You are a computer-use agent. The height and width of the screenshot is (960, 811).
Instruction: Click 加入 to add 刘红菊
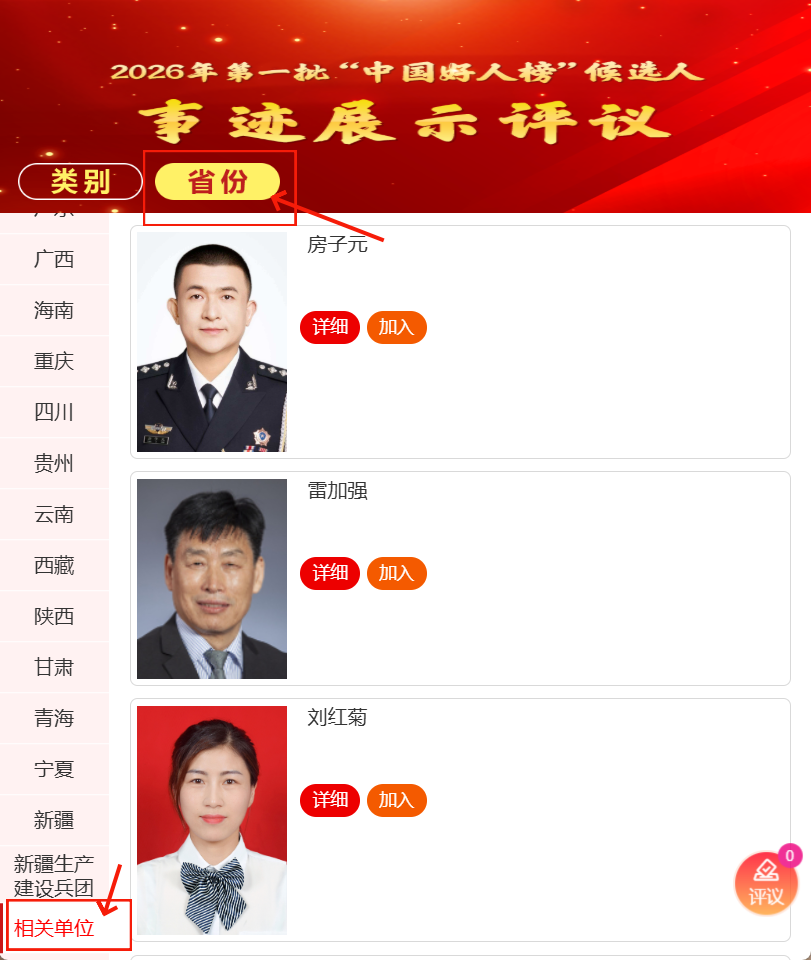396,800
